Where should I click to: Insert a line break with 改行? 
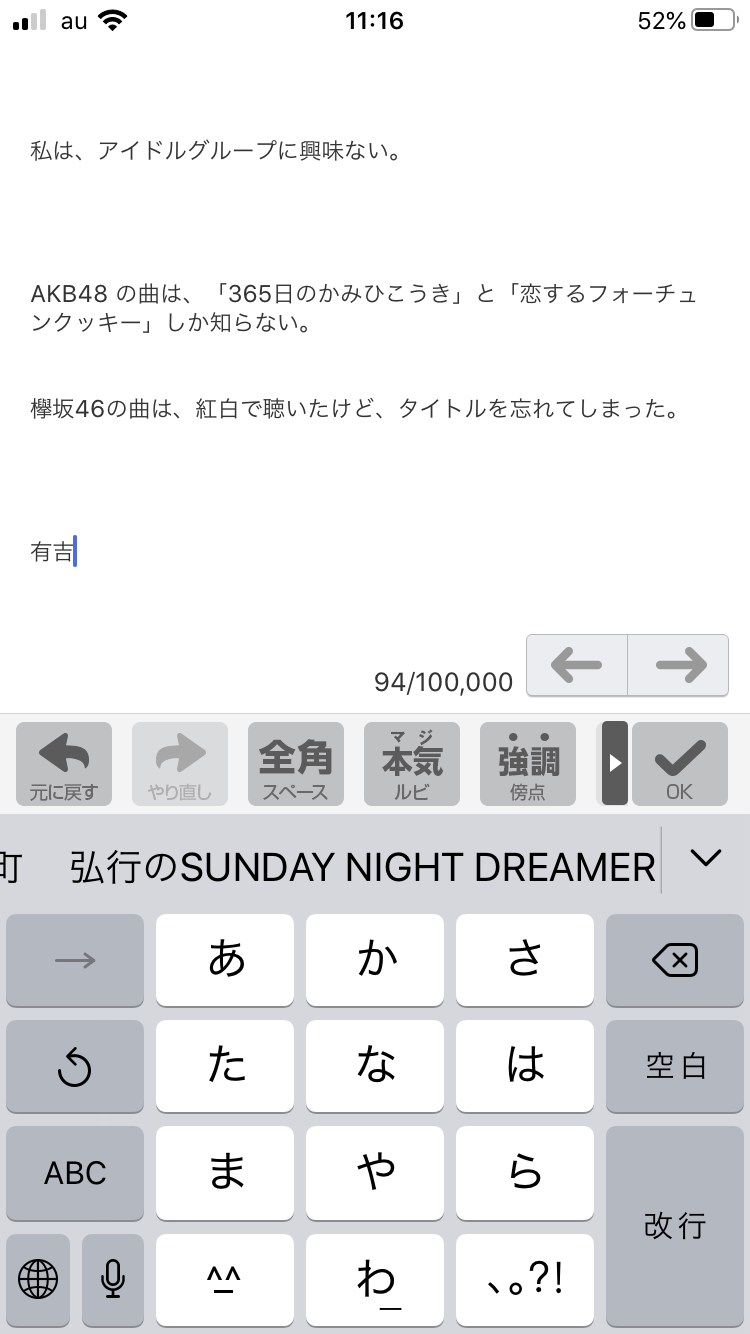click(x=675, y=1225)
